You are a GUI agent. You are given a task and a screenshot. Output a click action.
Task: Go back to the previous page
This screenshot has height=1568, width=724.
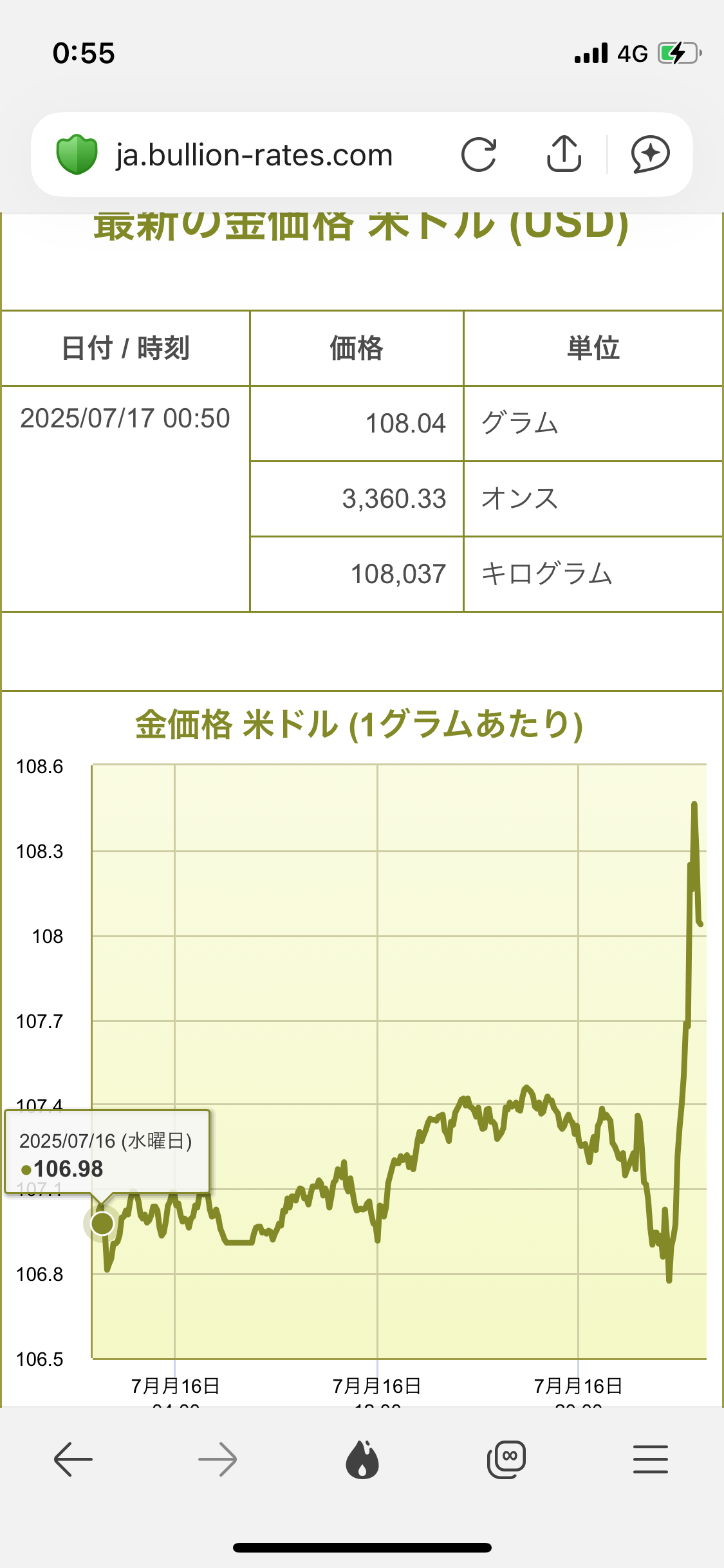[x=73, y=1459]
